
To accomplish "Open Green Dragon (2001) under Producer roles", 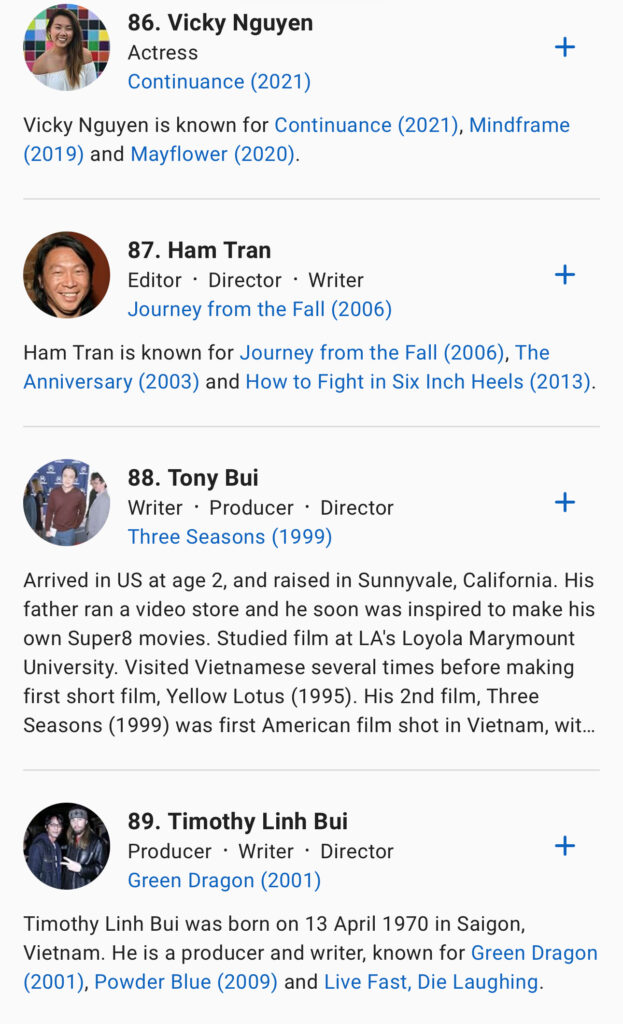I will pos(224,881).
